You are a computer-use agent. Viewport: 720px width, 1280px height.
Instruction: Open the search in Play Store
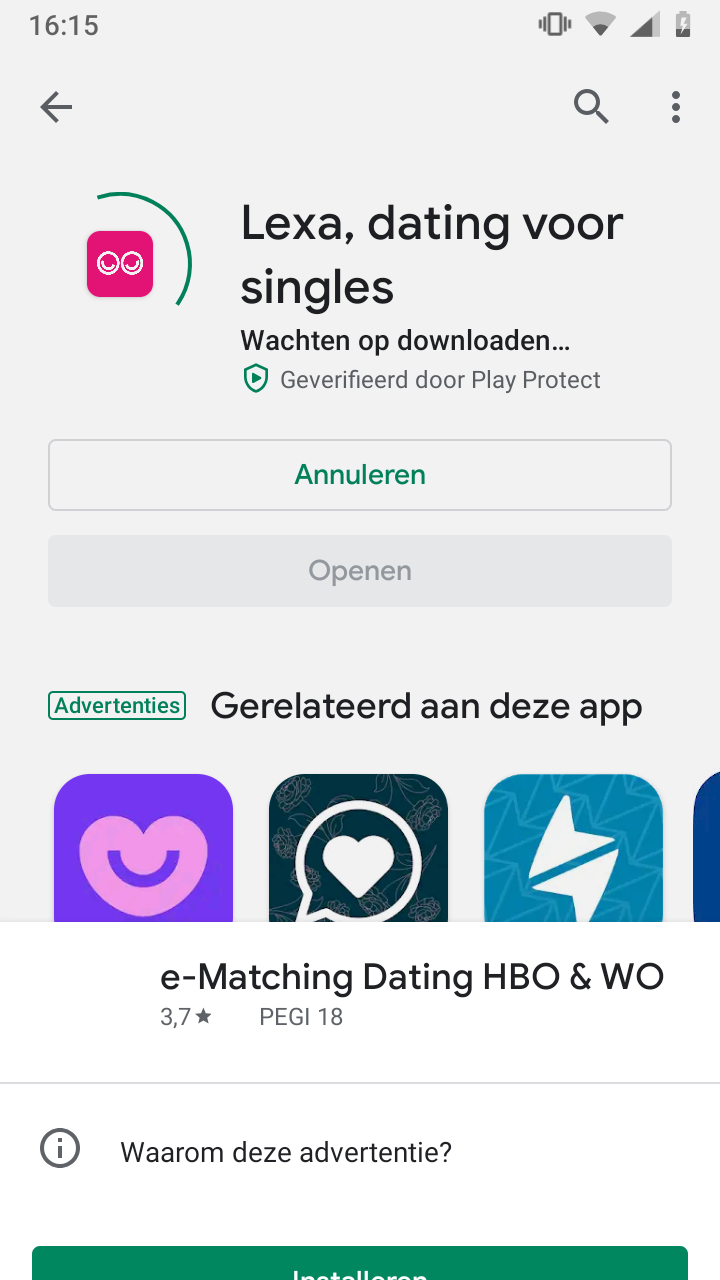tap(591, 107)
